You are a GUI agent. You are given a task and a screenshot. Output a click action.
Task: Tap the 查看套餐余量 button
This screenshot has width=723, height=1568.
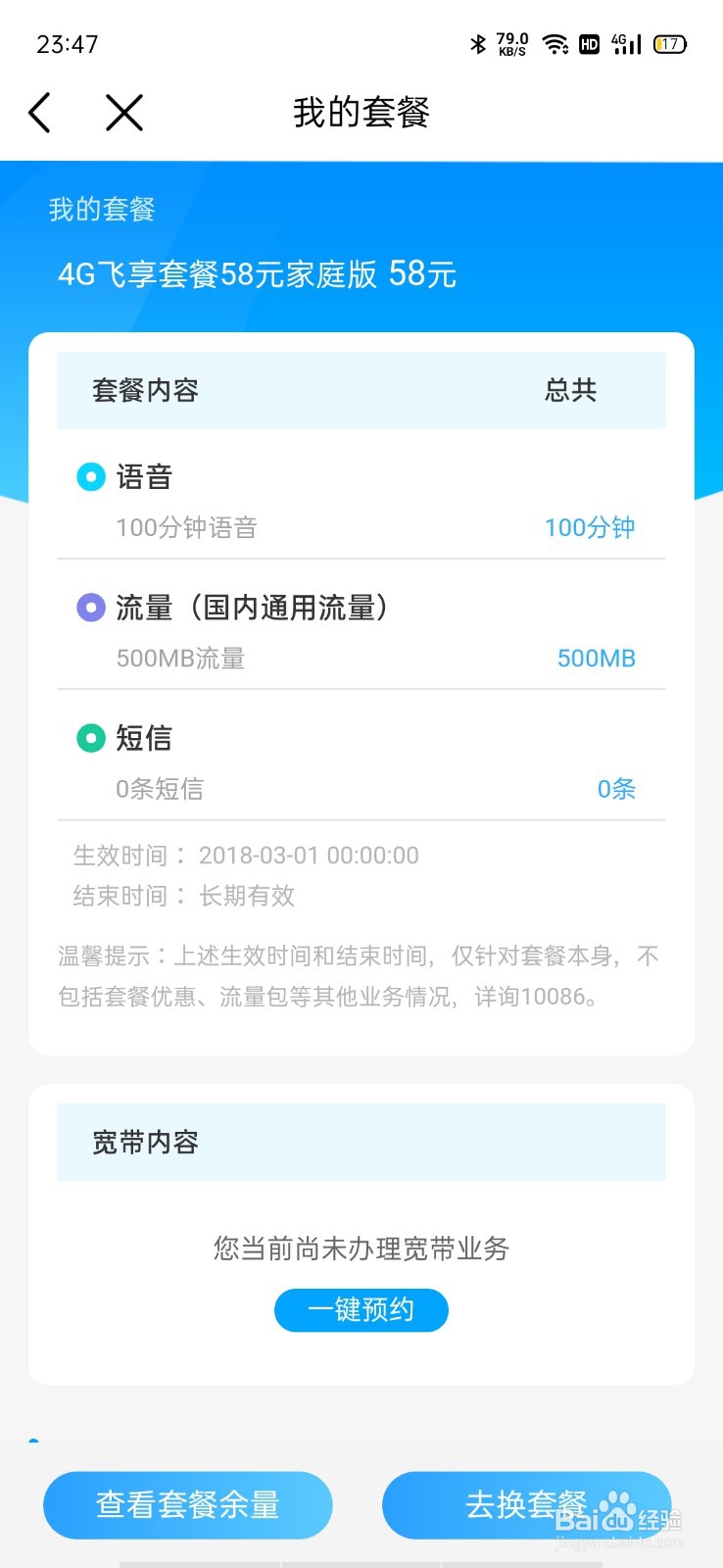[x=188, y=1504]
